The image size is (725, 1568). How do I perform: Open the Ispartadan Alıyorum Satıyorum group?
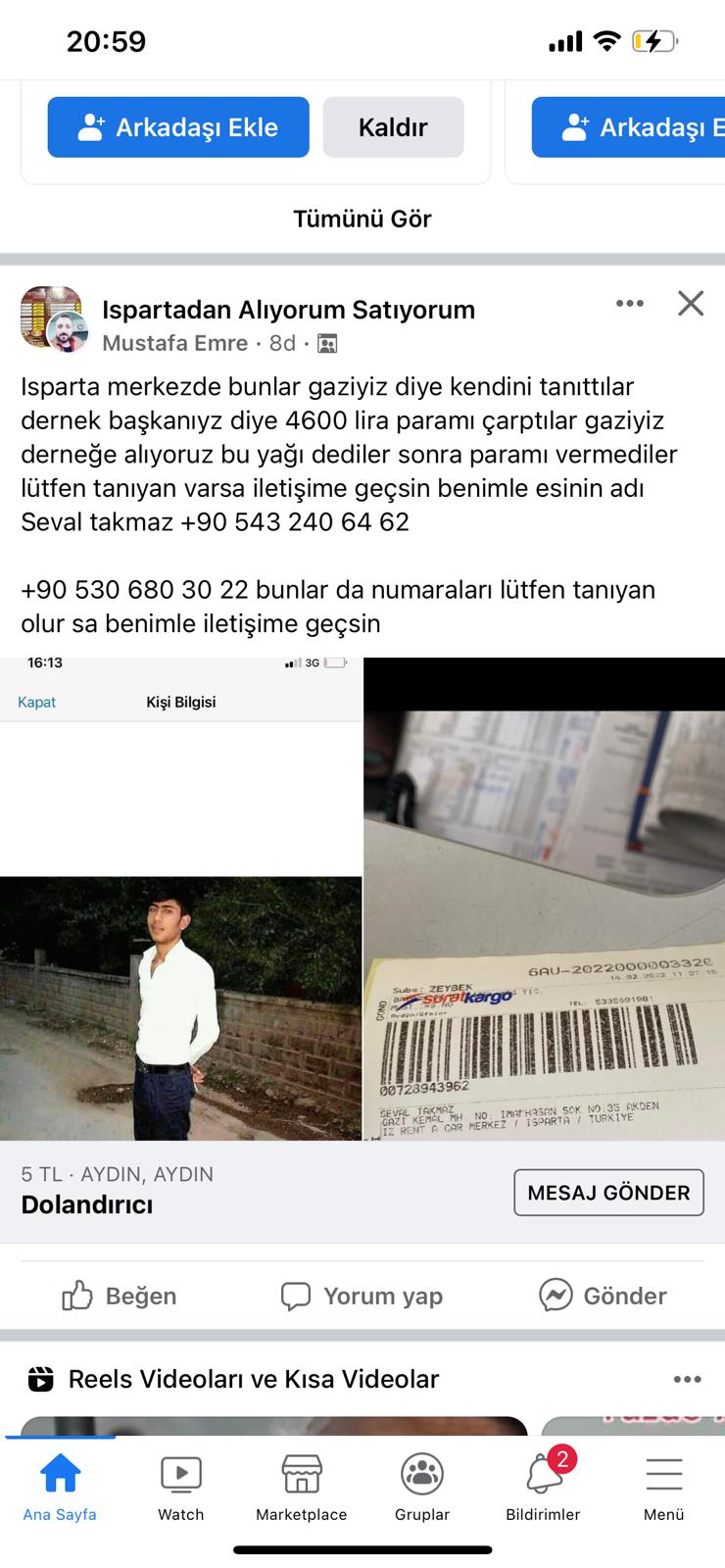288,310
